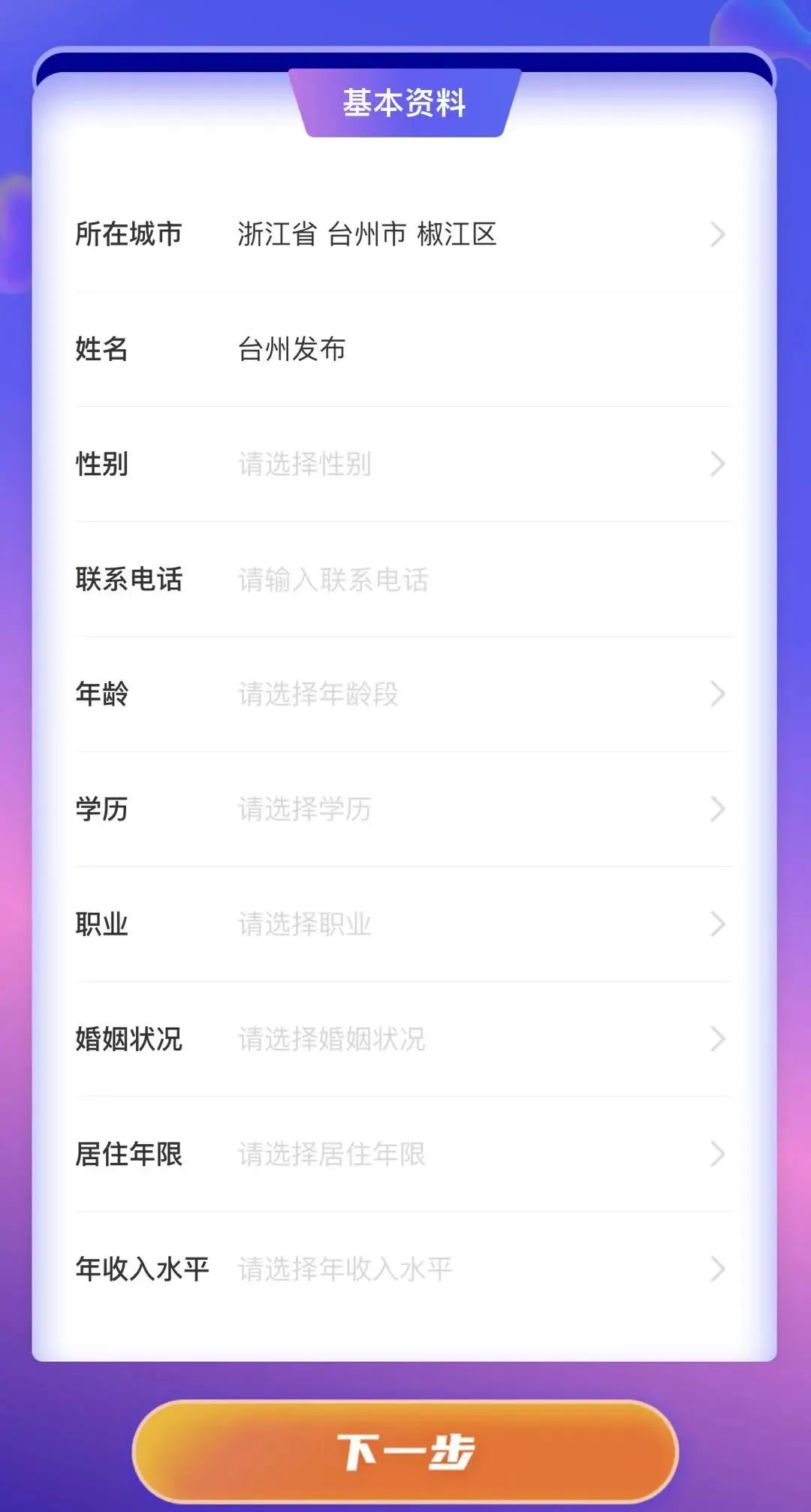Pick a 婚姻状况 marital status
The image size is (811, 1512).
[404, 1039]
